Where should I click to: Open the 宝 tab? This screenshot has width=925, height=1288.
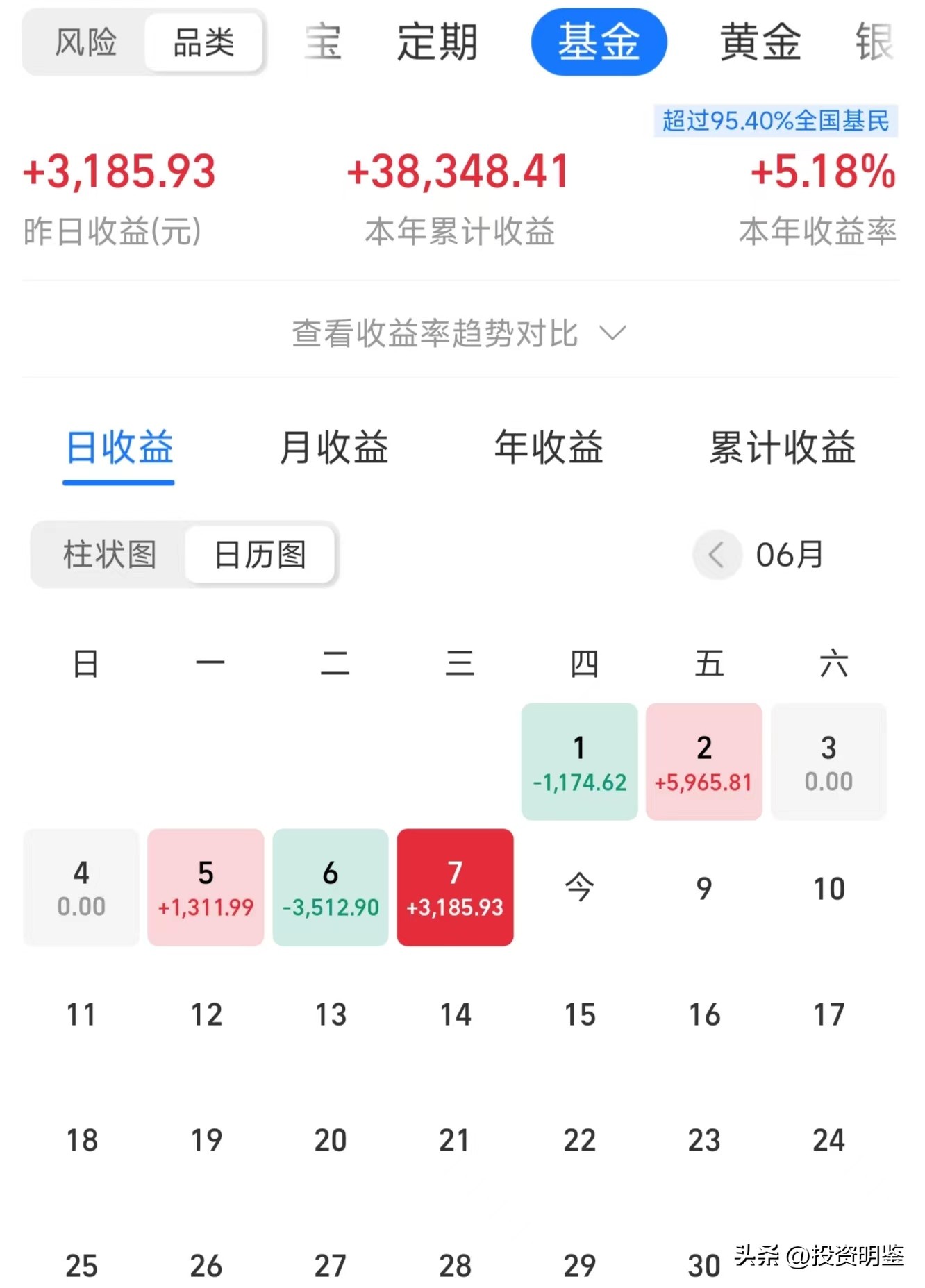[324, 42]
